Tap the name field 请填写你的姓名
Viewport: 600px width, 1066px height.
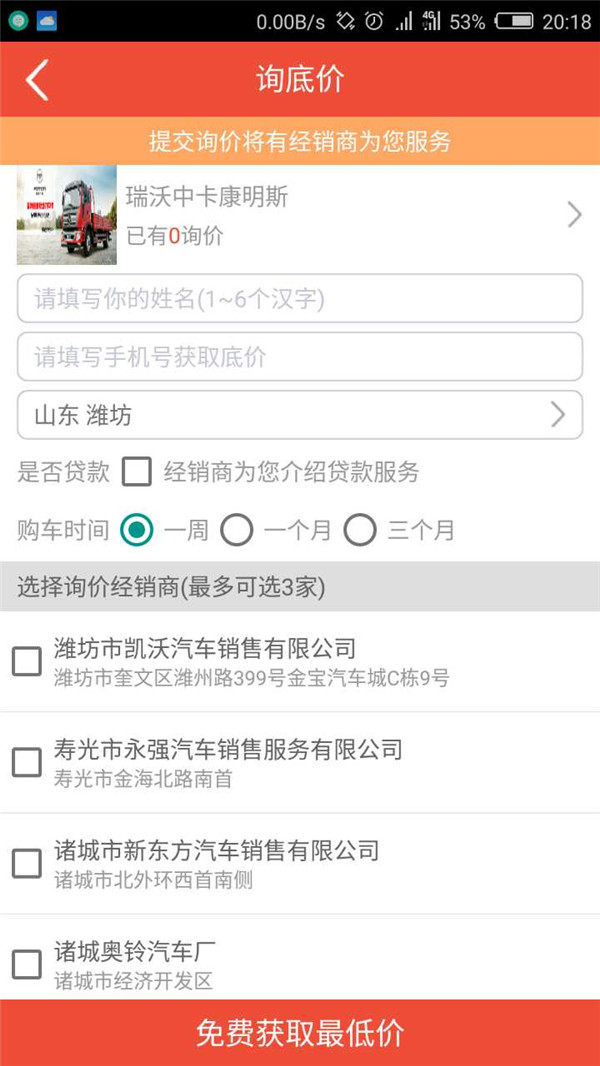pyautogui.click(x=300, y=298)
